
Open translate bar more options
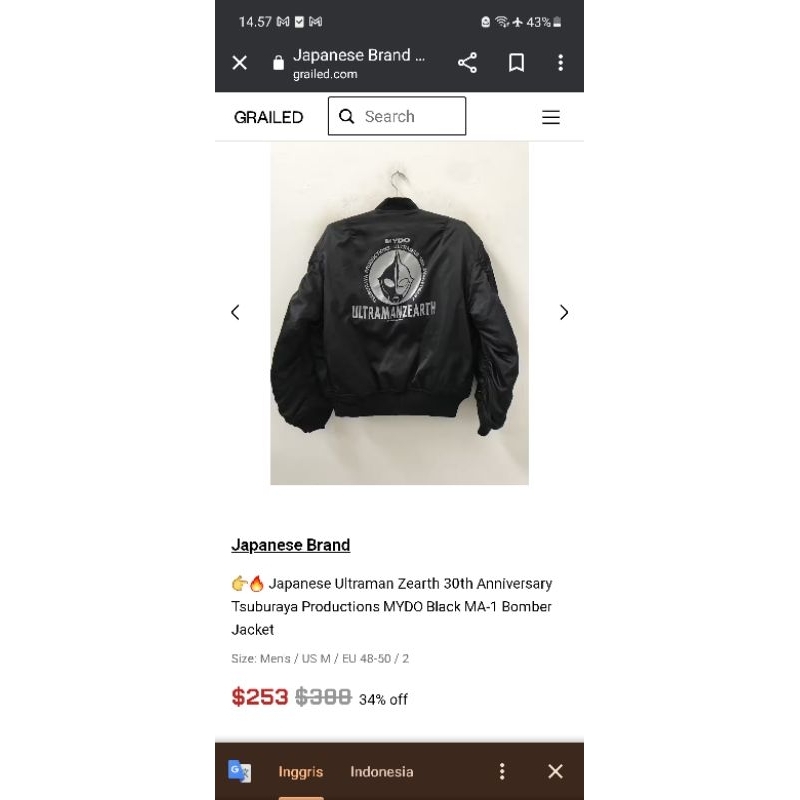coord(502,771)
